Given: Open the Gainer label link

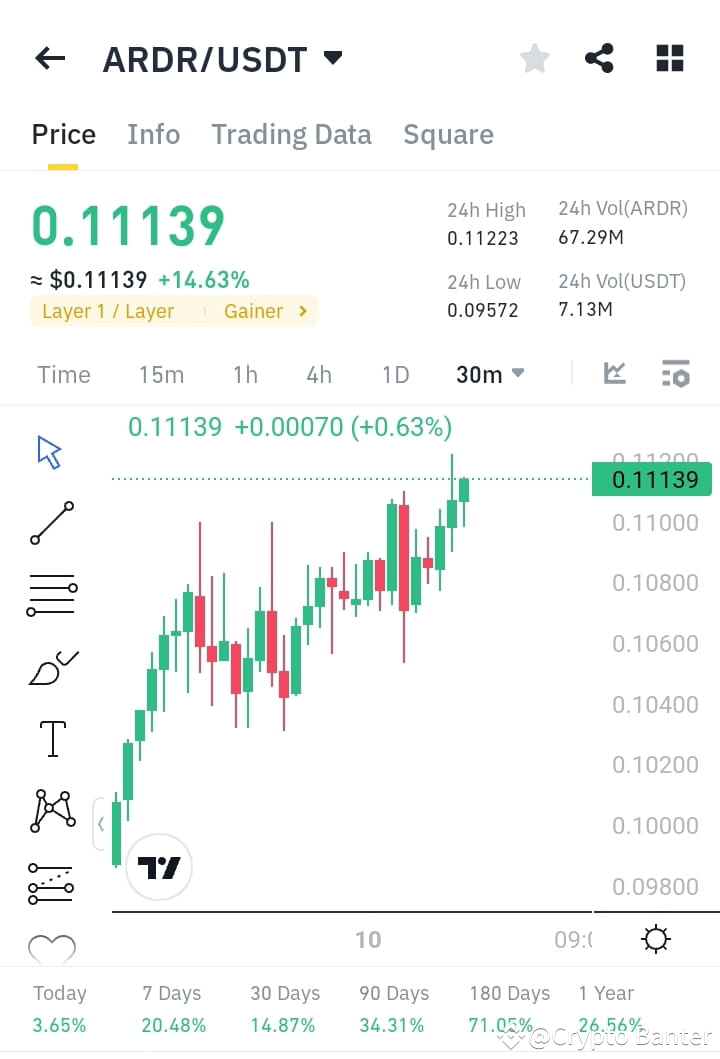Looking at the screenshot, I should 254,311.
